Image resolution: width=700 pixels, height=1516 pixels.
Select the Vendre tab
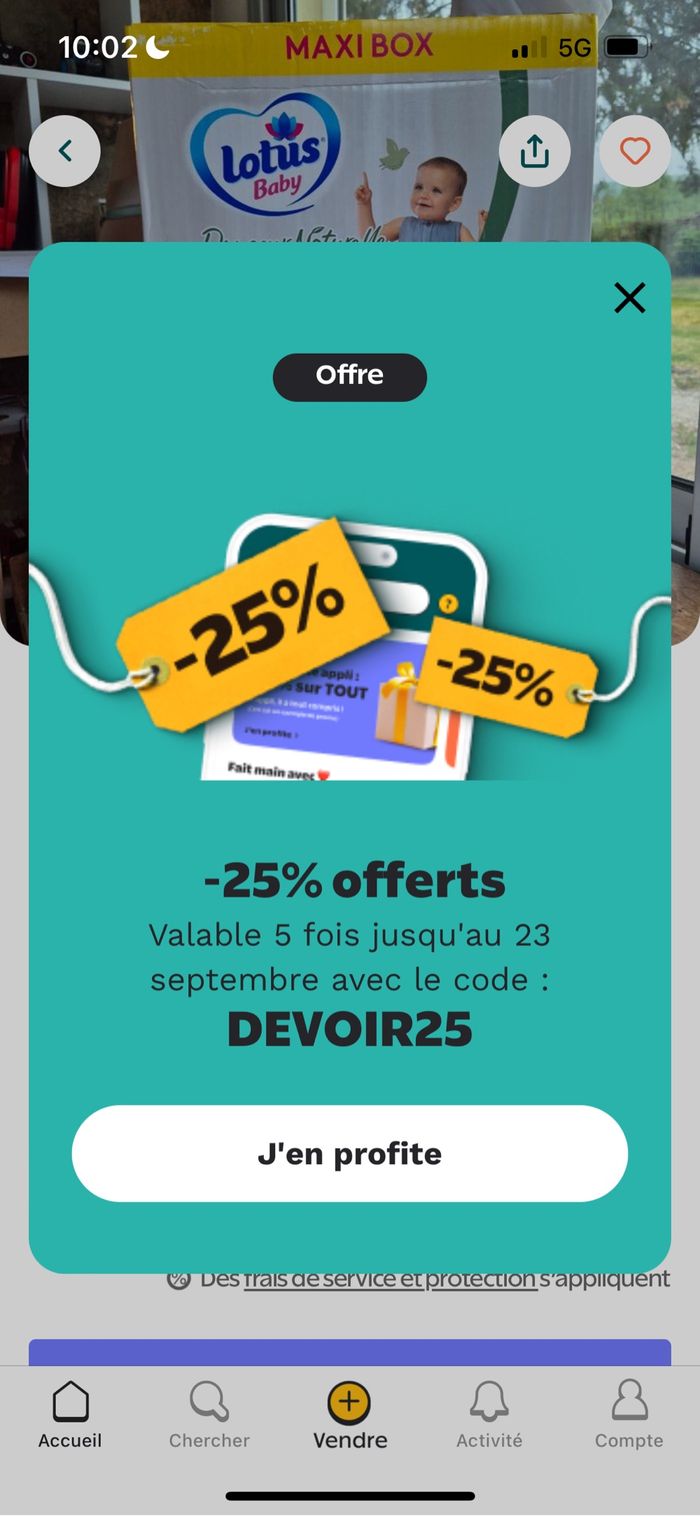[349, 1414]
